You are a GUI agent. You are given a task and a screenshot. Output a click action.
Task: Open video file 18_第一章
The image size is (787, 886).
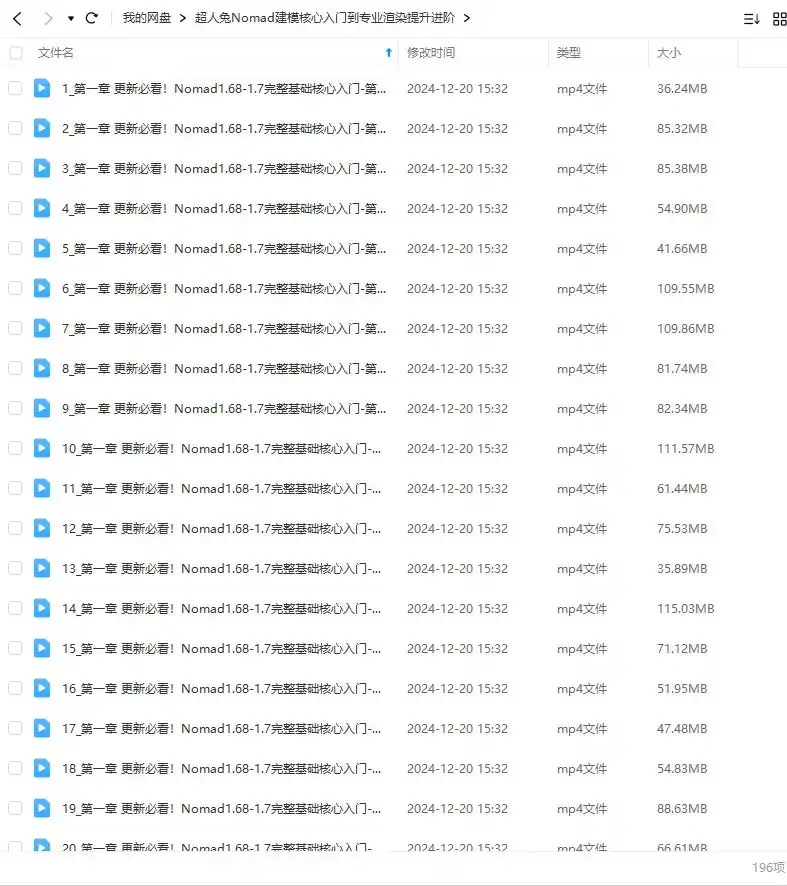220,768
